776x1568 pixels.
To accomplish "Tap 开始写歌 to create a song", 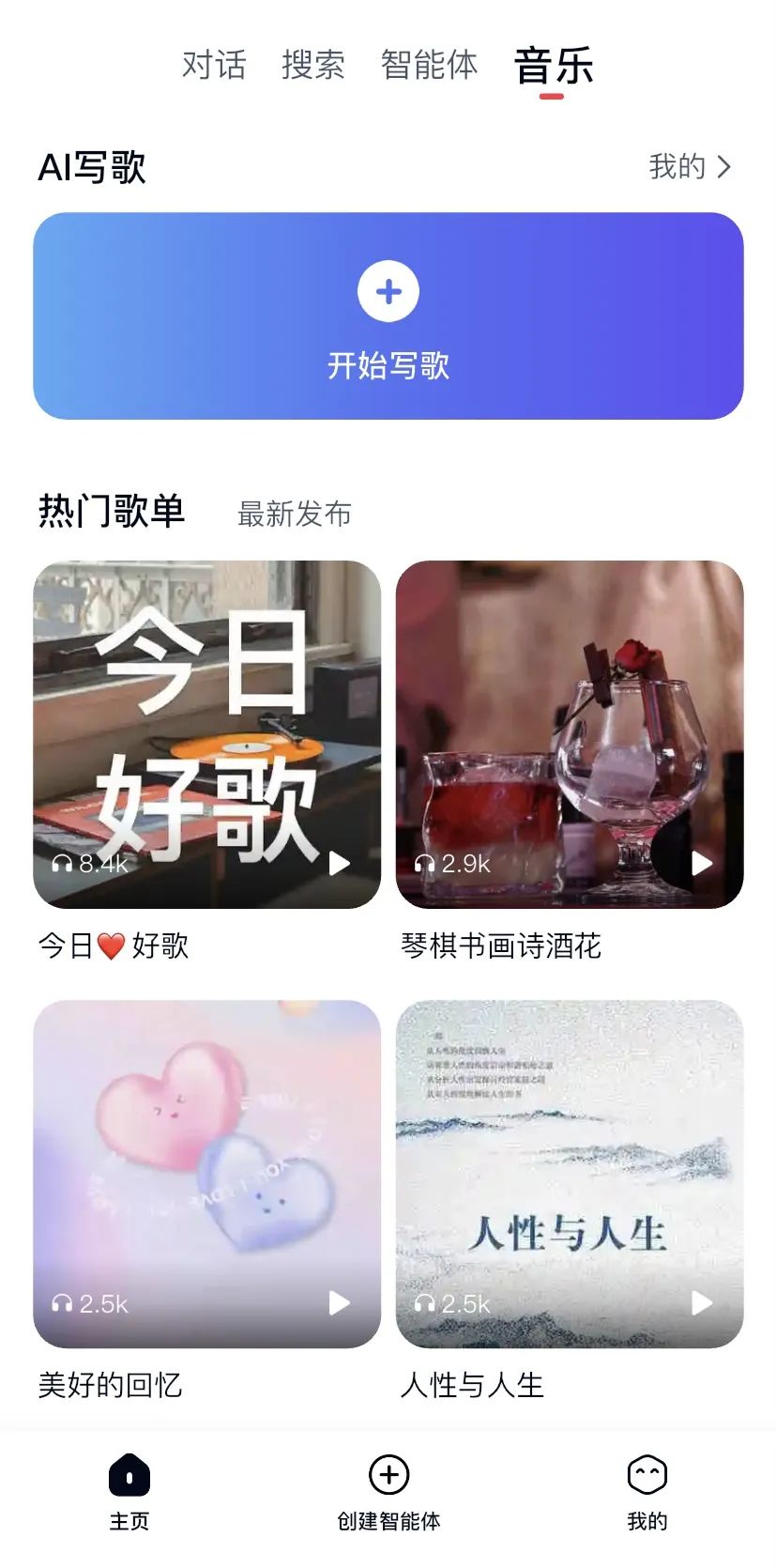I will pyautogui.click(x=388, y=316).
